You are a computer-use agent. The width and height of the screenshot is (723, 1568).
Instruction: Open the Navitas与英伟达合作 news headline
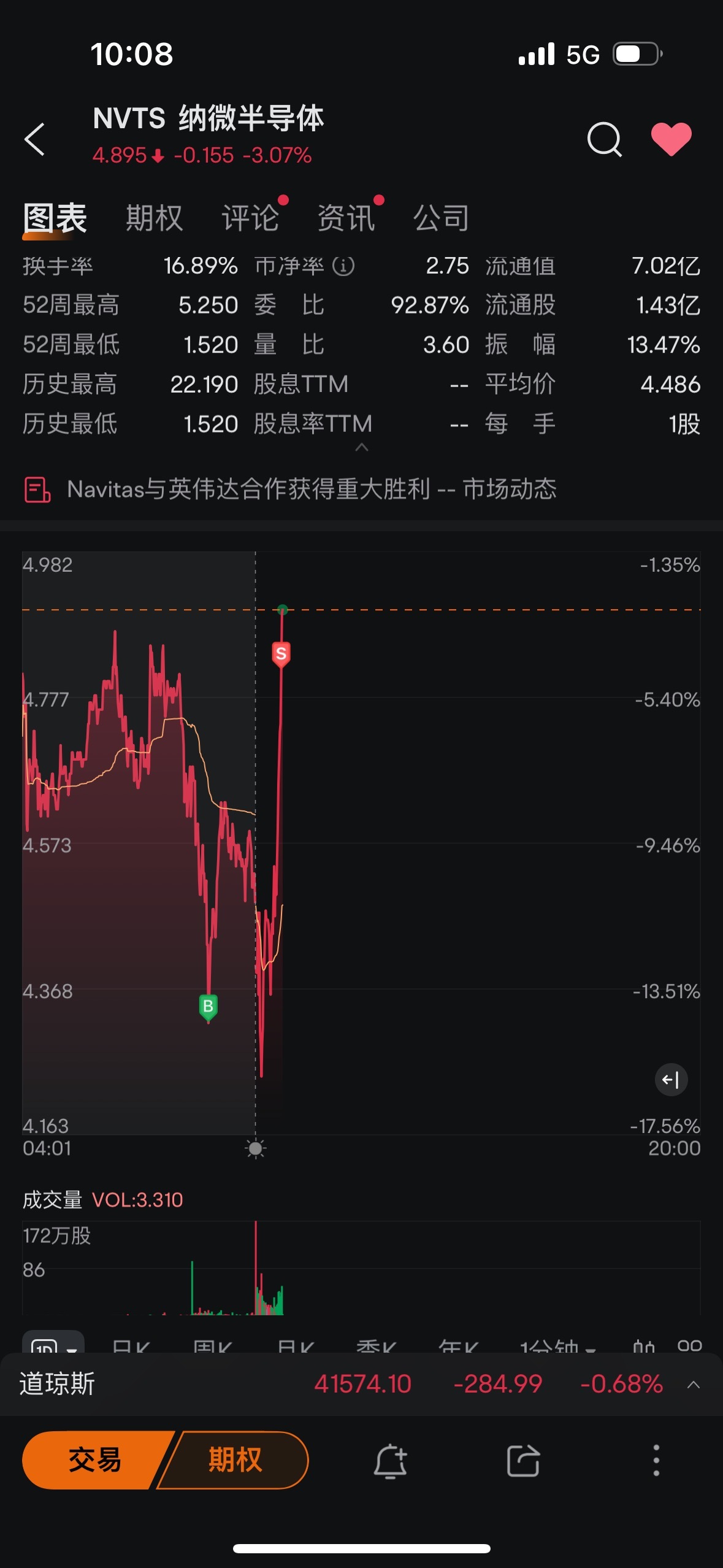point(312,489)
